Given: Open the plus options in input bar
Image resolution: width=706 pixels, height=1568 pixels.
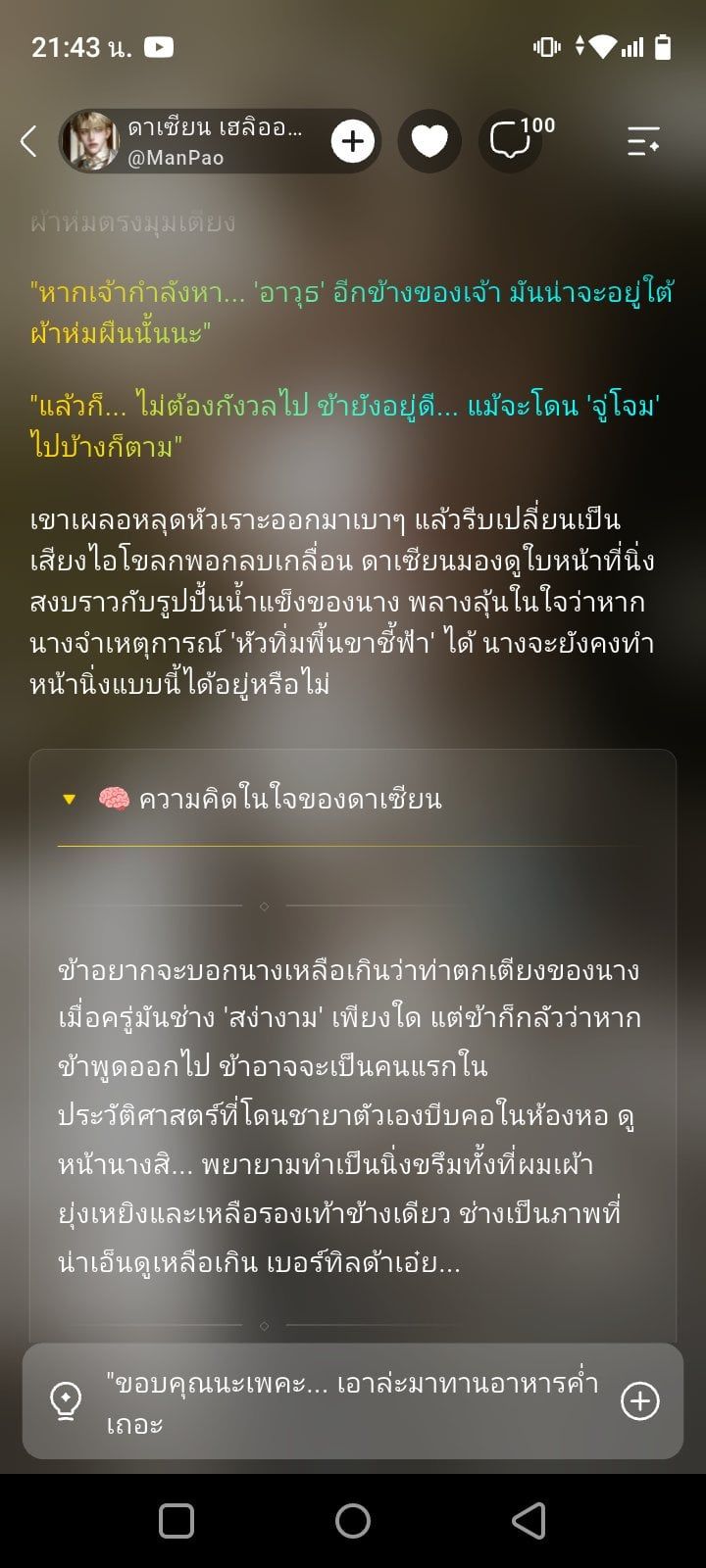Looking at the screenshot, I should pos(639,1401).
